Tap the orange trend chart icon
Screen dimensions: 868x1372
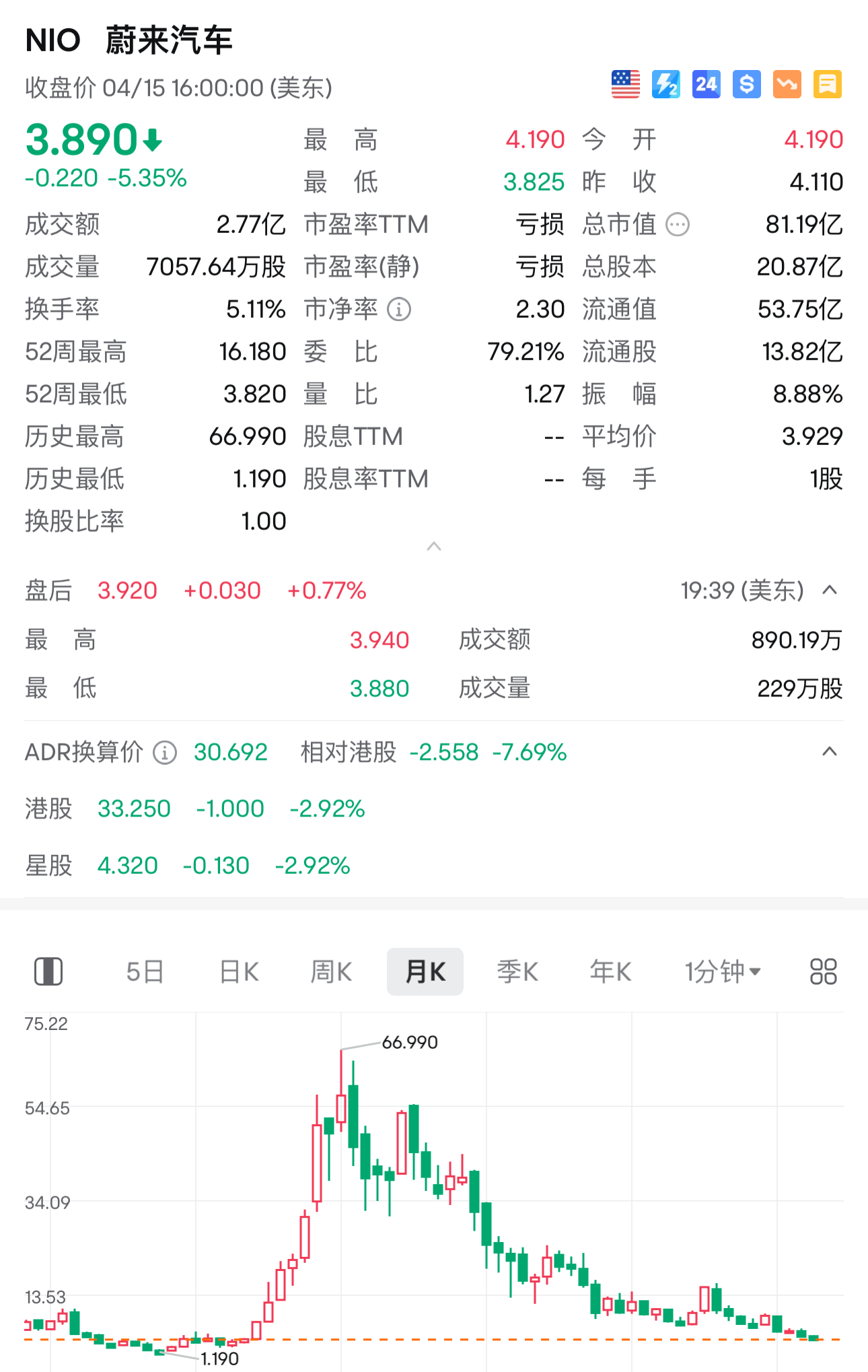click(x=787, y=84)
